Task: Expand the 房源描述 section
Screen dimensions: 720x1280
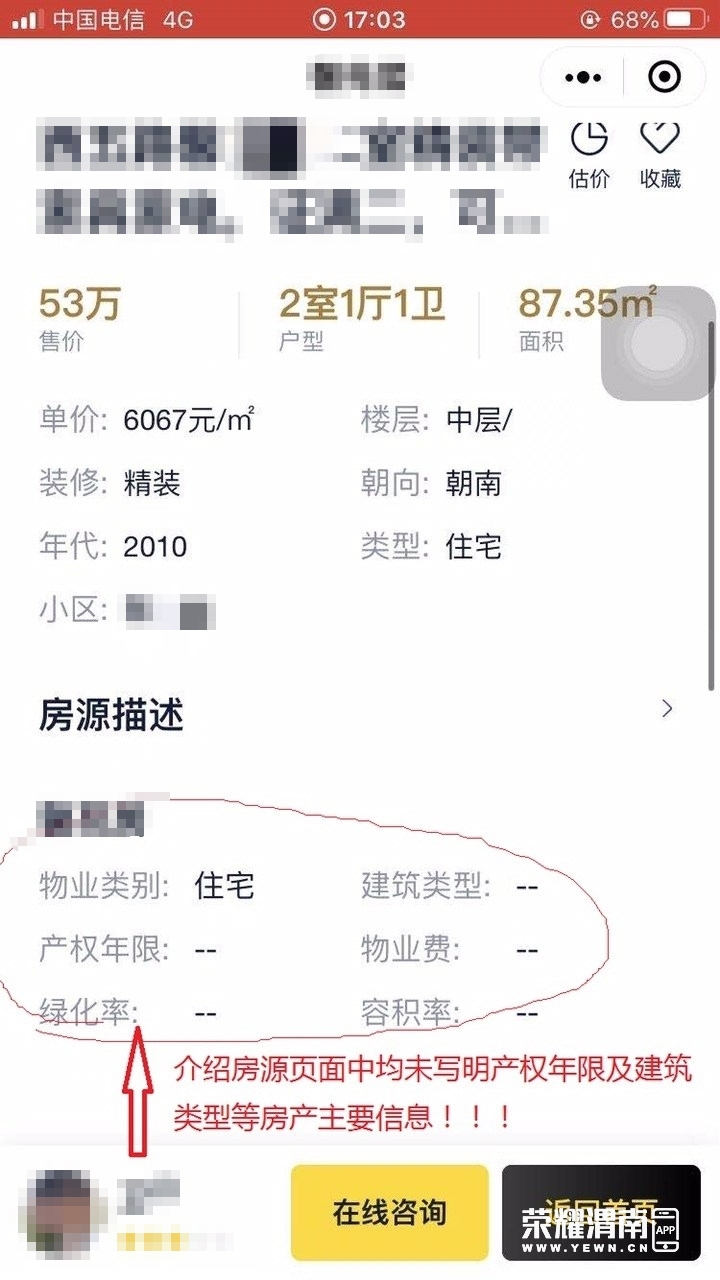Action: [667, 709]
